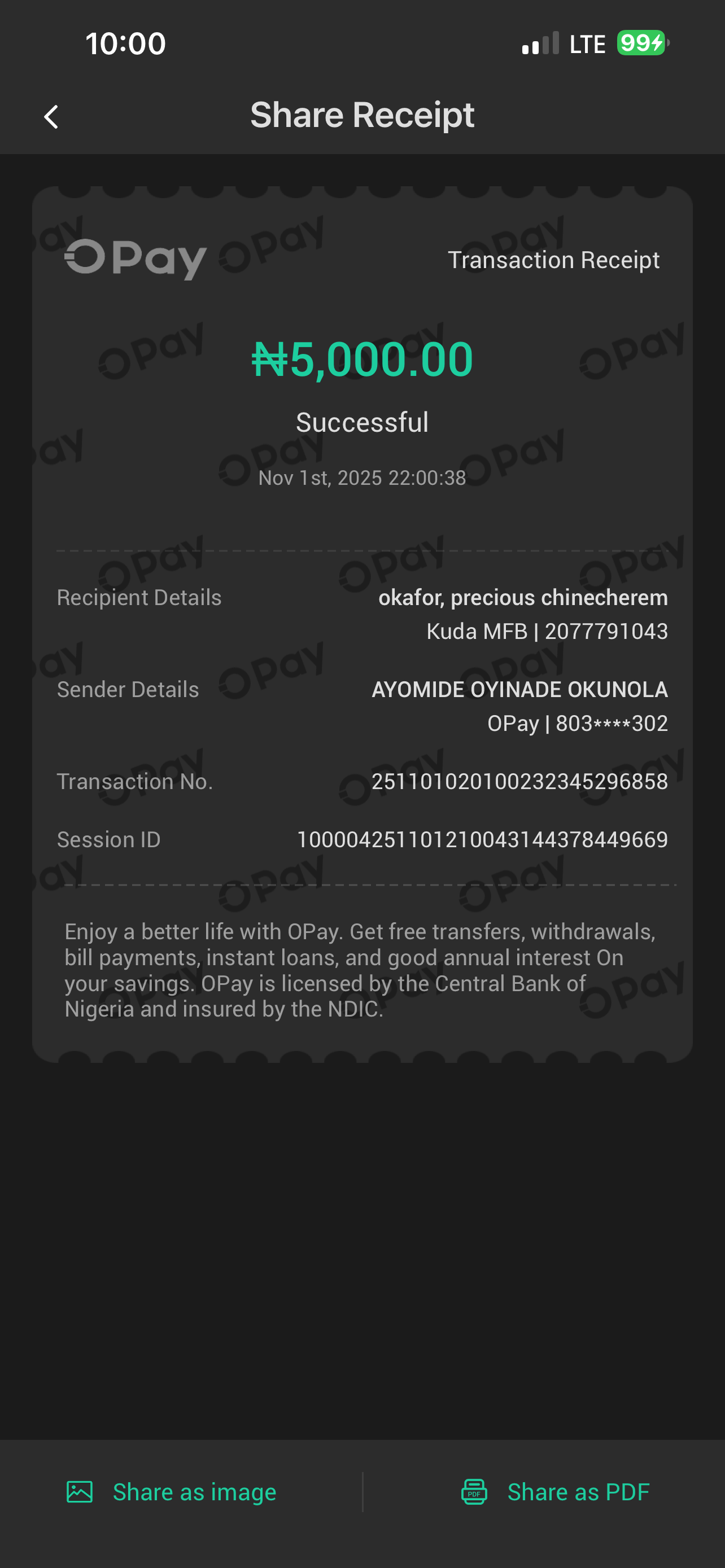The height and width of the screenshot is (1568, 725).
Task: Share the receipt as PDF
Action: [x=555, y=1492]
